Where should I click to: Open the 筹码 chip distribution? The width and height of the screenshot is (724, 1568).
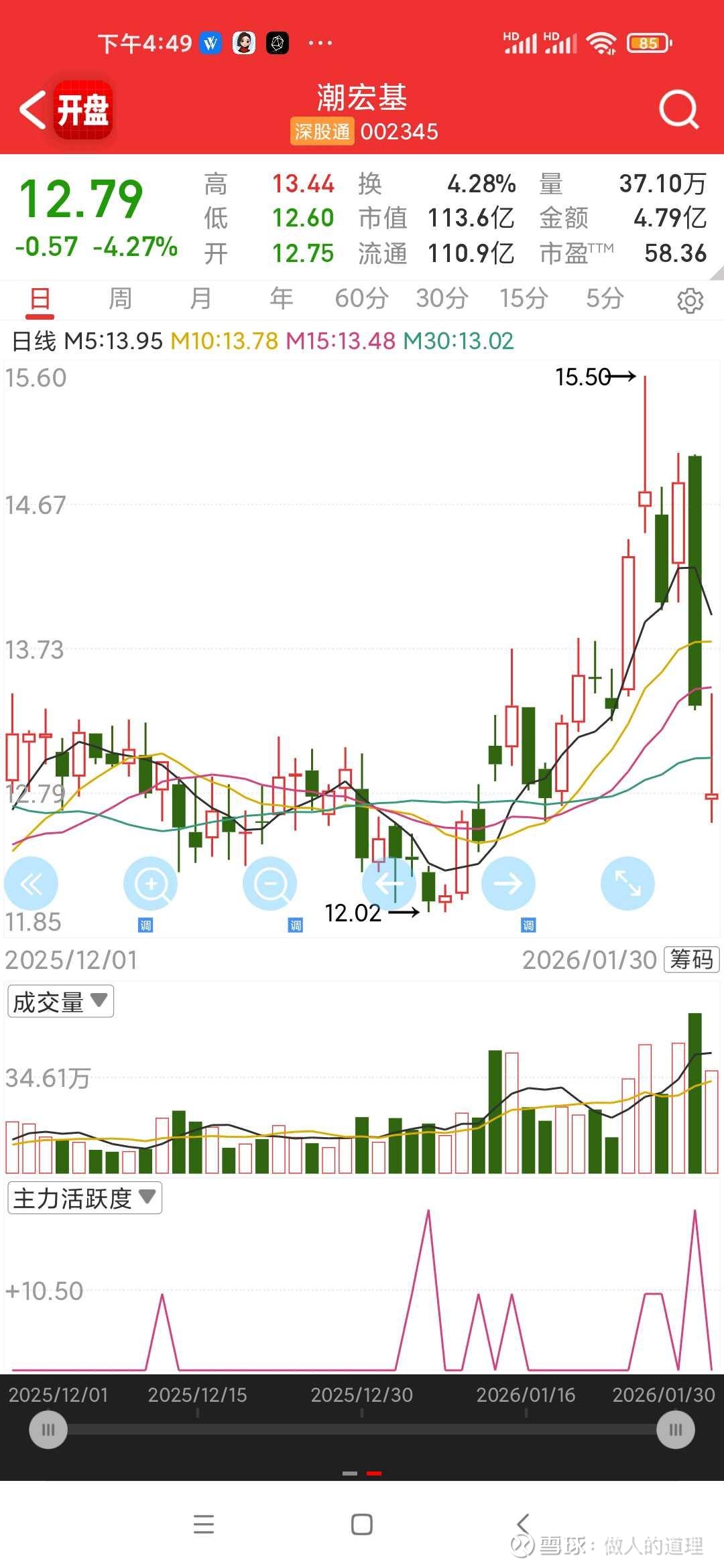click(x=691, y=960)
